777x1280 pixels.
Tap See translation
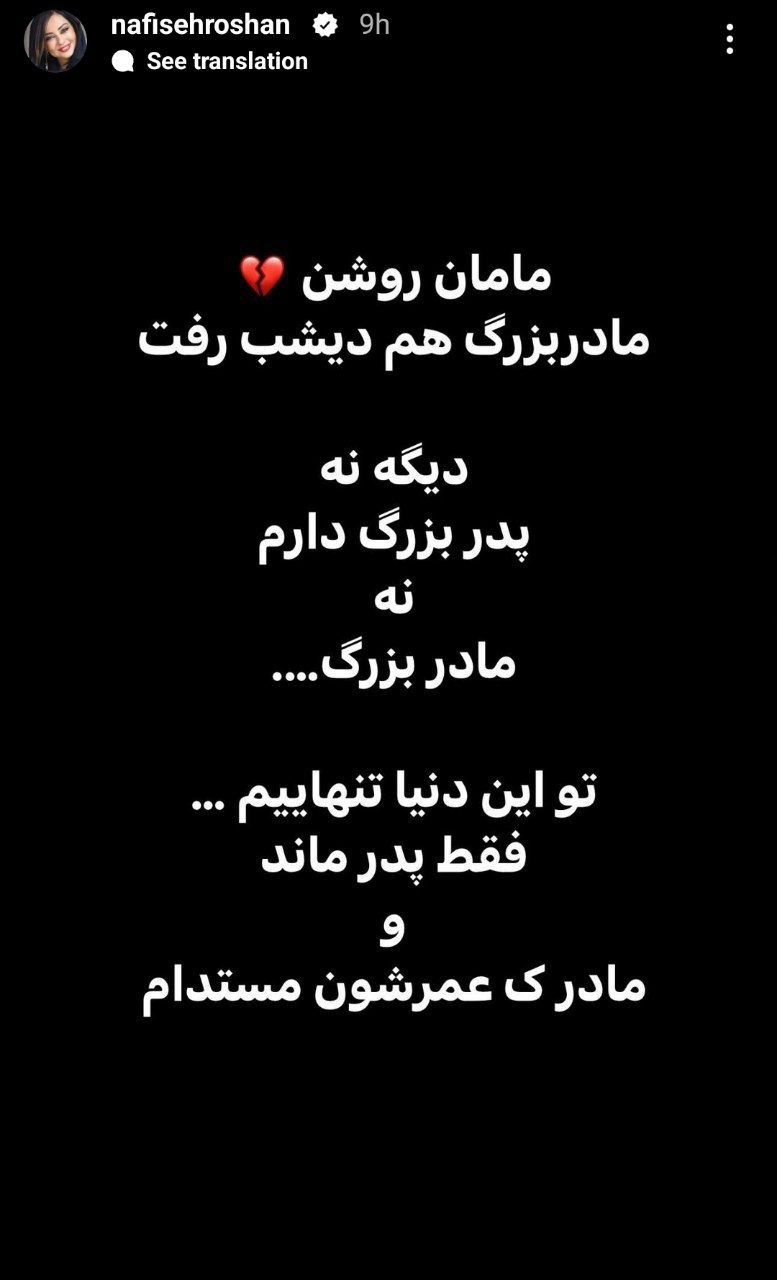[x=226, y=62]
